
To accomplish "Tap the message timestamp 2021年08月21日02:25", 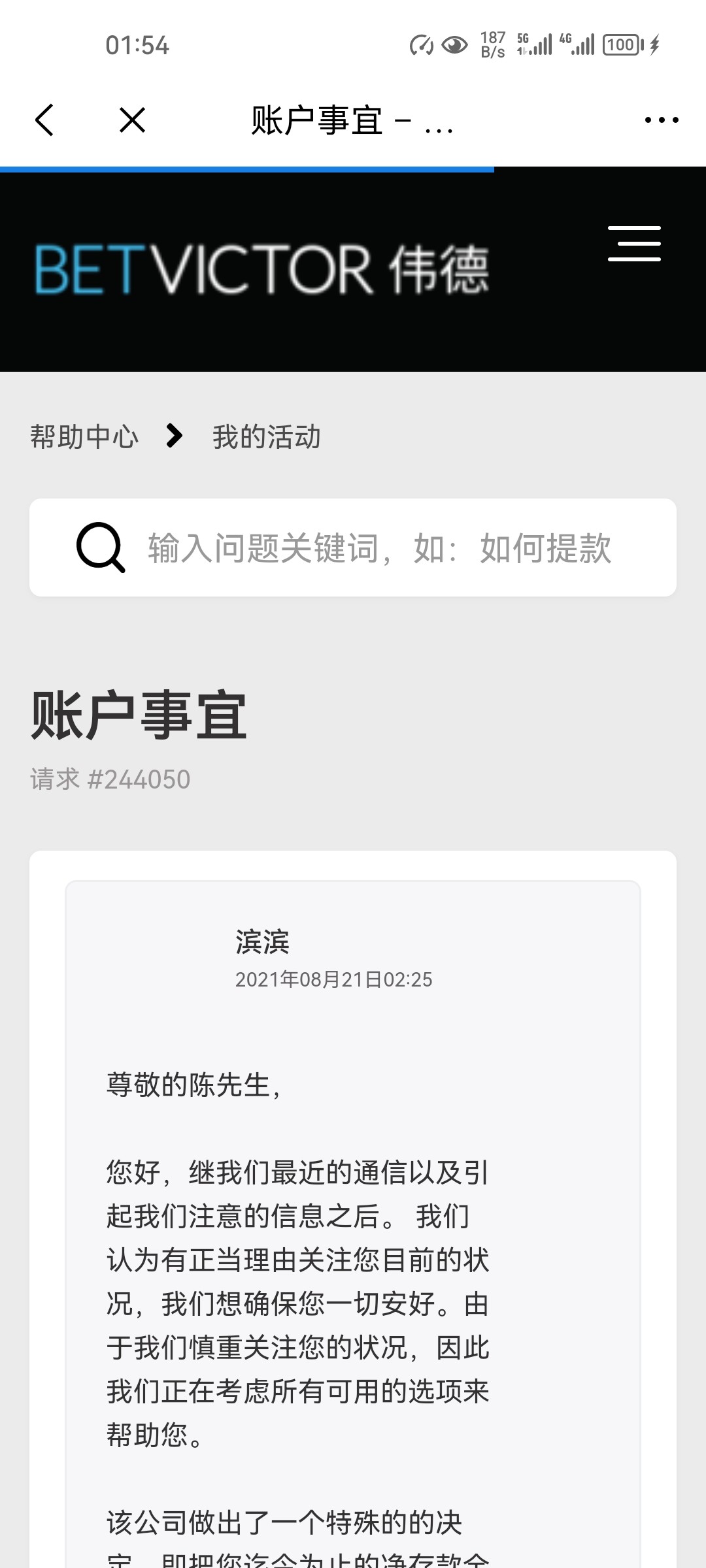I will point(335,978).
